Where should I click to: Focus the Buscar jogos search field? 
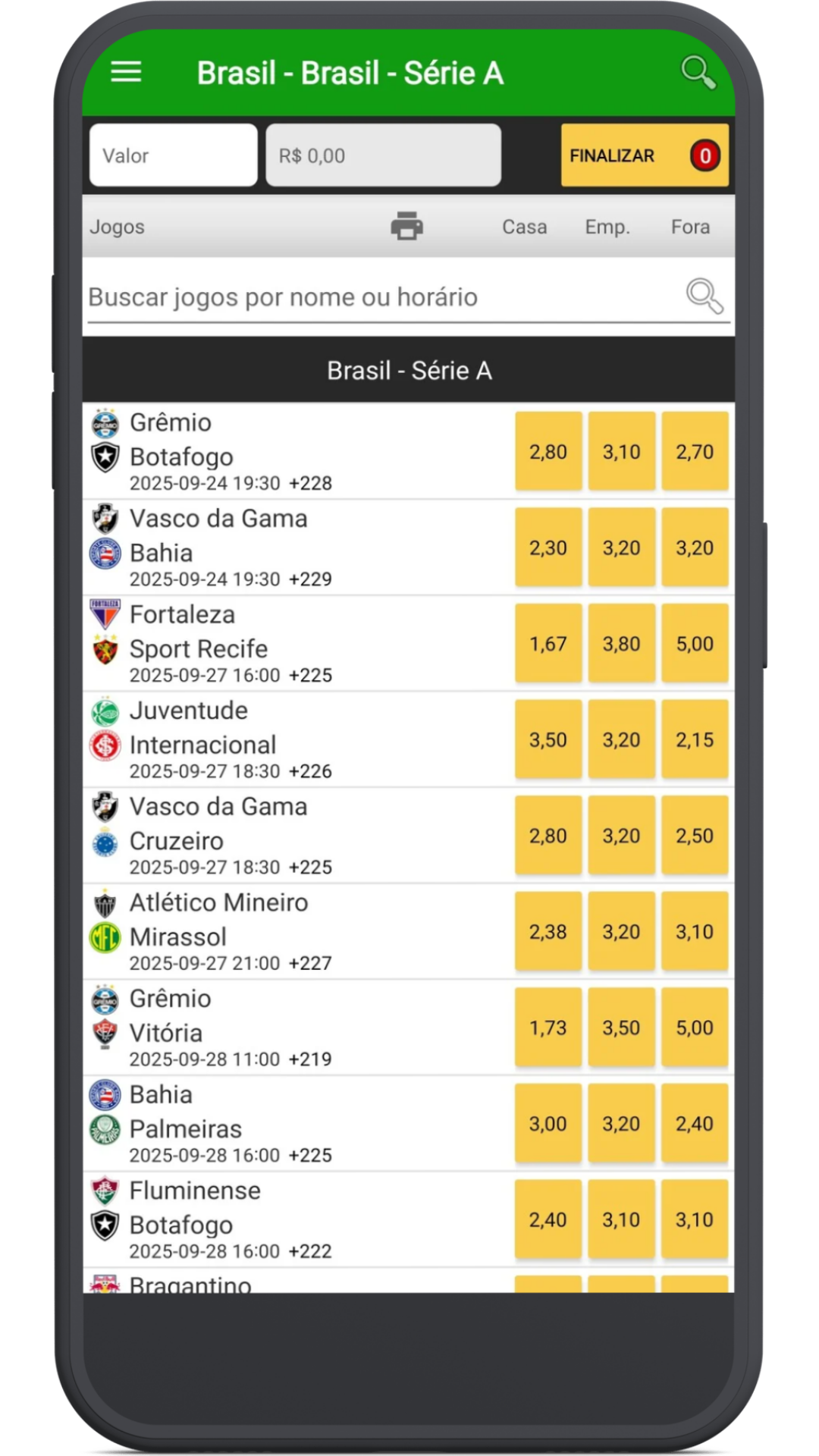point(379,297)
